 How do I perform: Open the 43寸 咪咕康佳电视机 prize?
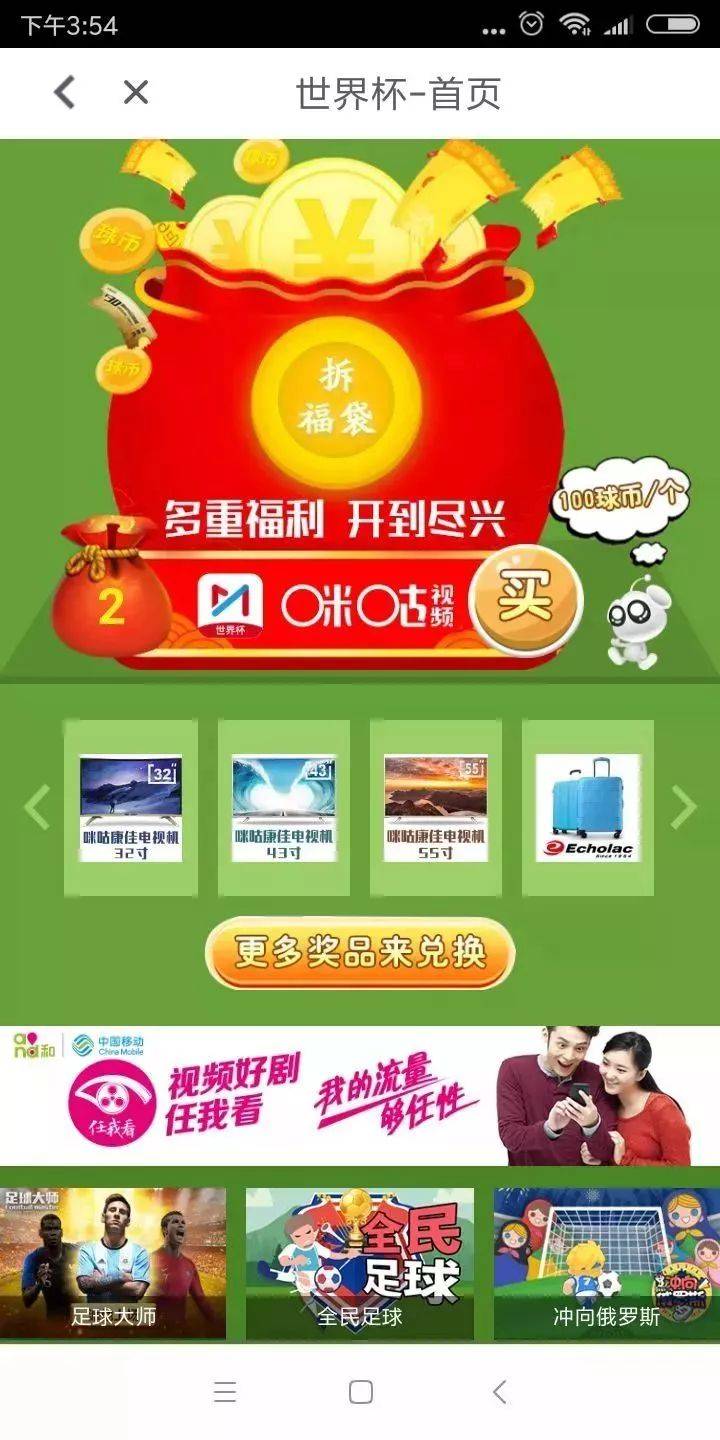pyautogui.click(x=284, y=808)
